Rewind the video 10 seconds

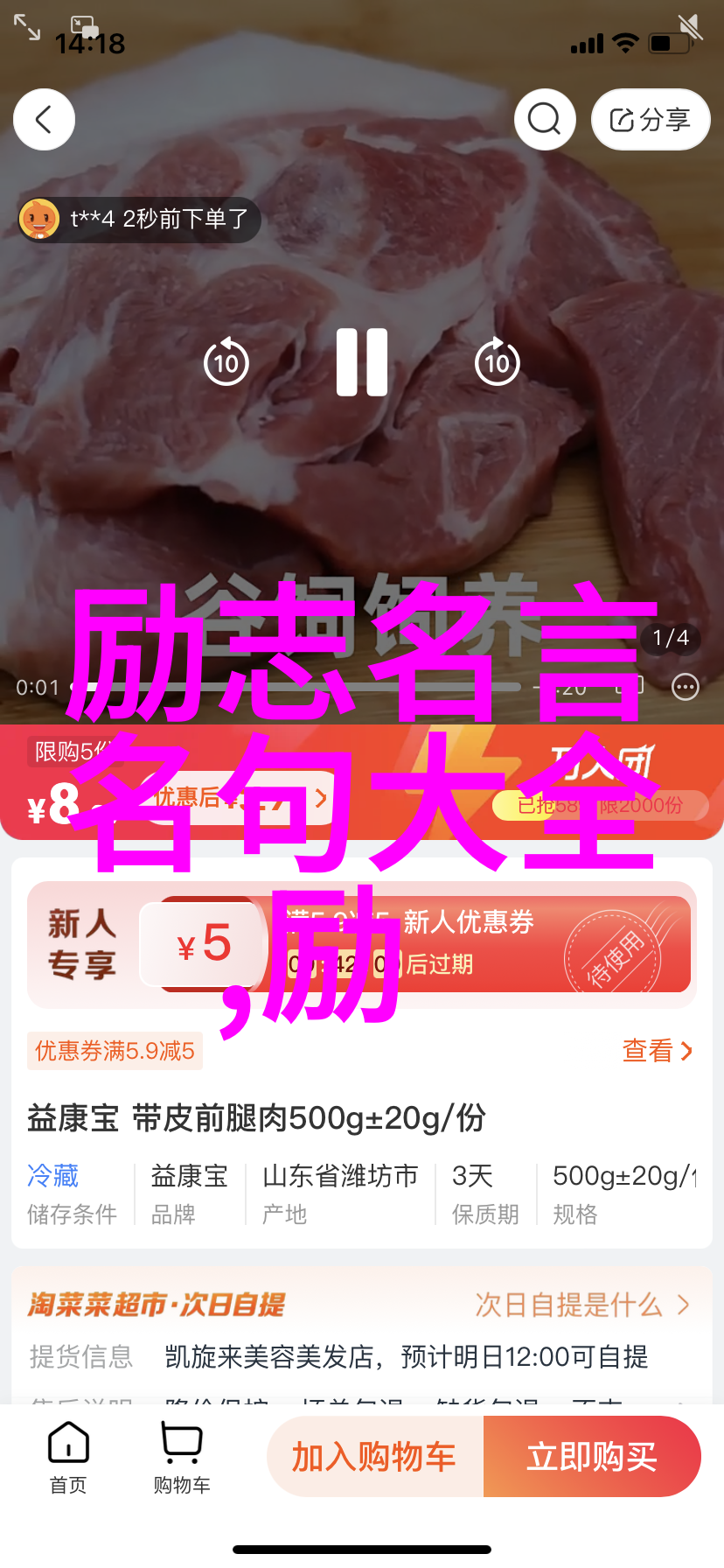click(x=226, y=362)
